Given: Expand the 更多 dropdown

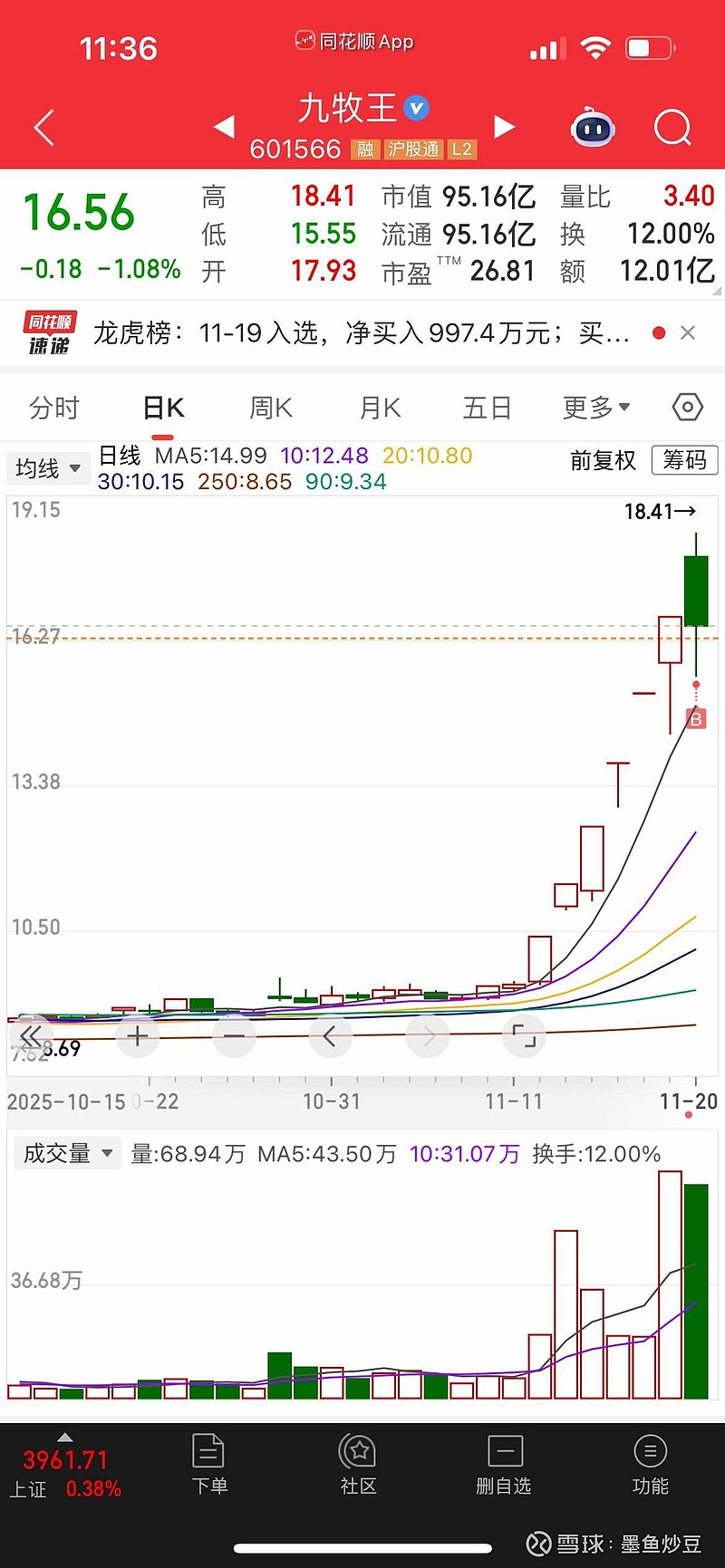Looking at the screenshot, I should (x=595, y=408).
